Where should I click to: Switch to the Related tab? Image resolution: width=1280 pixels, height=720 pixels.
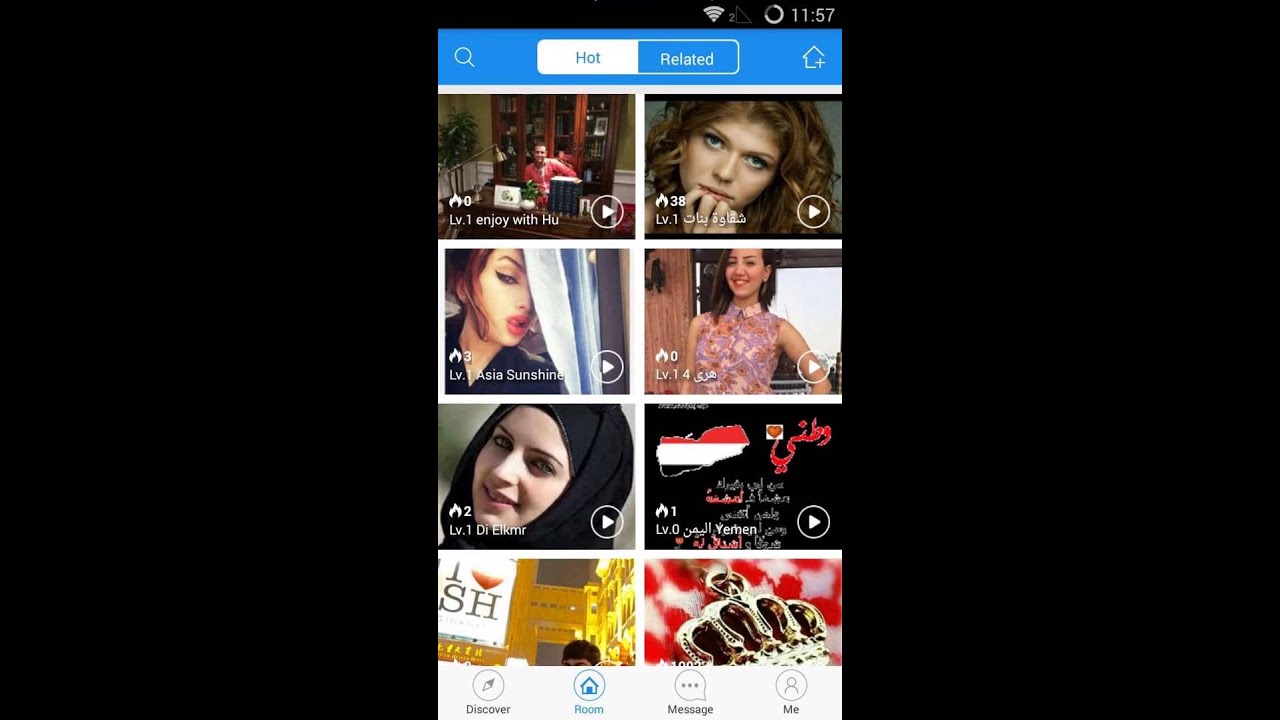(x=687, y=58)
